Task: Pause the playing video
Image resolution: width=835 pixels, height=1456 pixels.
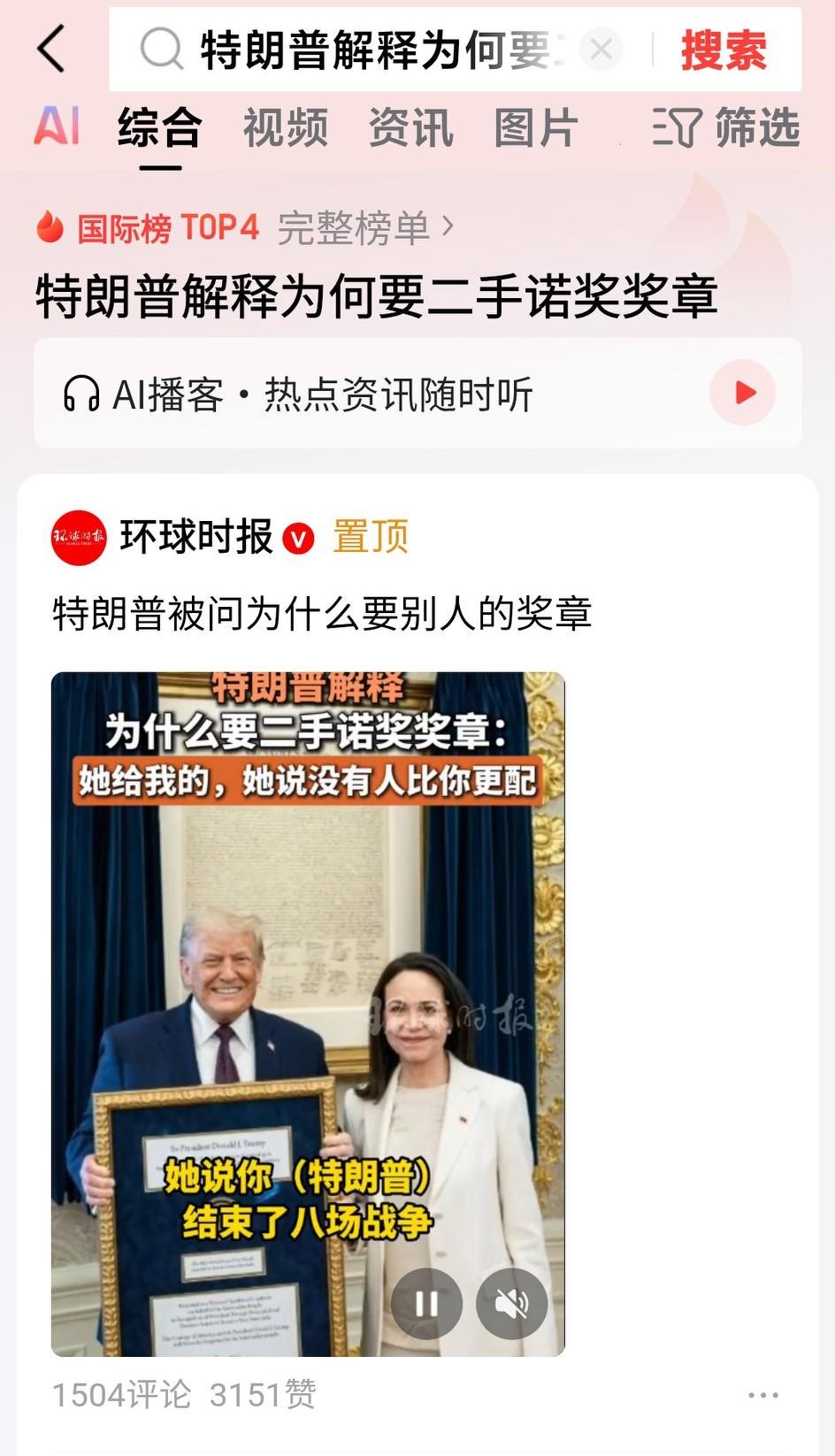Action: click(426, 1303)
